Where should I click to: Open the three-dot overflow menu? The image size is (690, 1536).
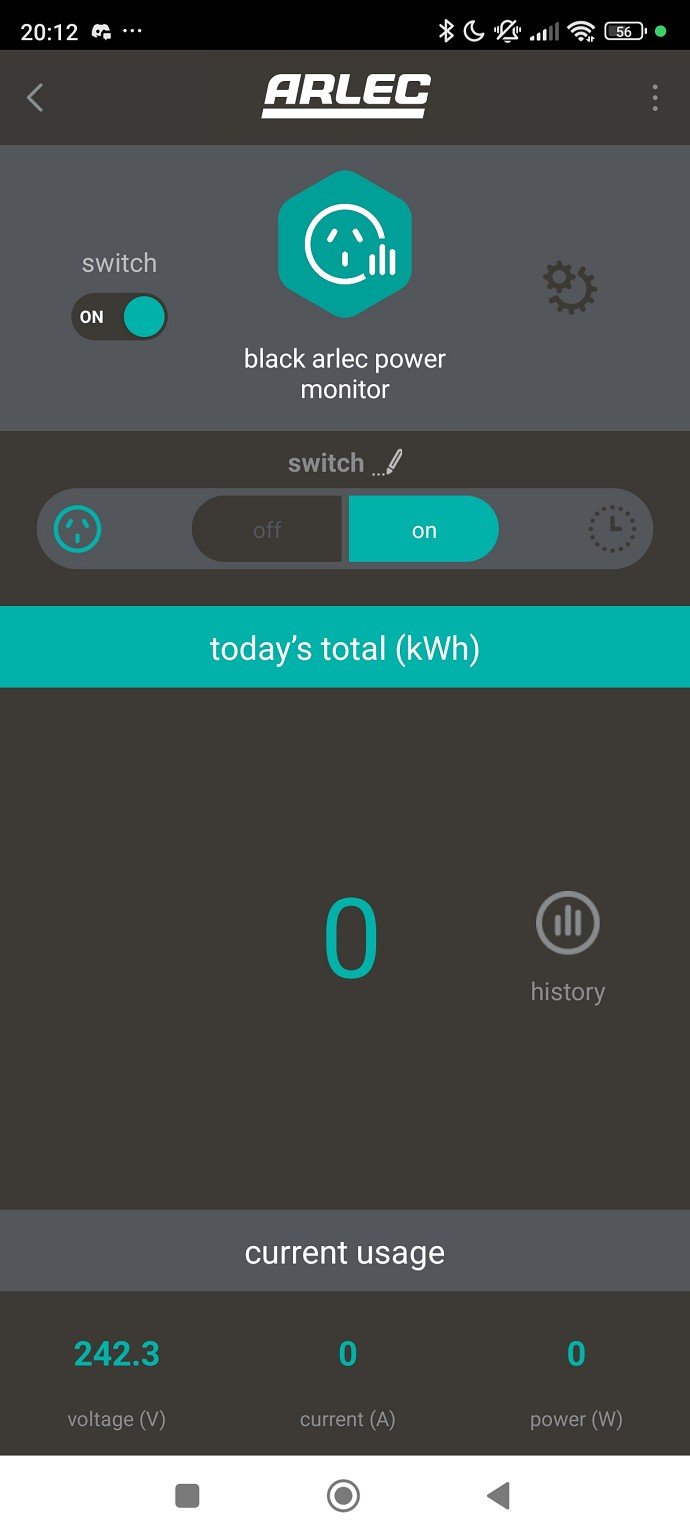pos(654,98)
